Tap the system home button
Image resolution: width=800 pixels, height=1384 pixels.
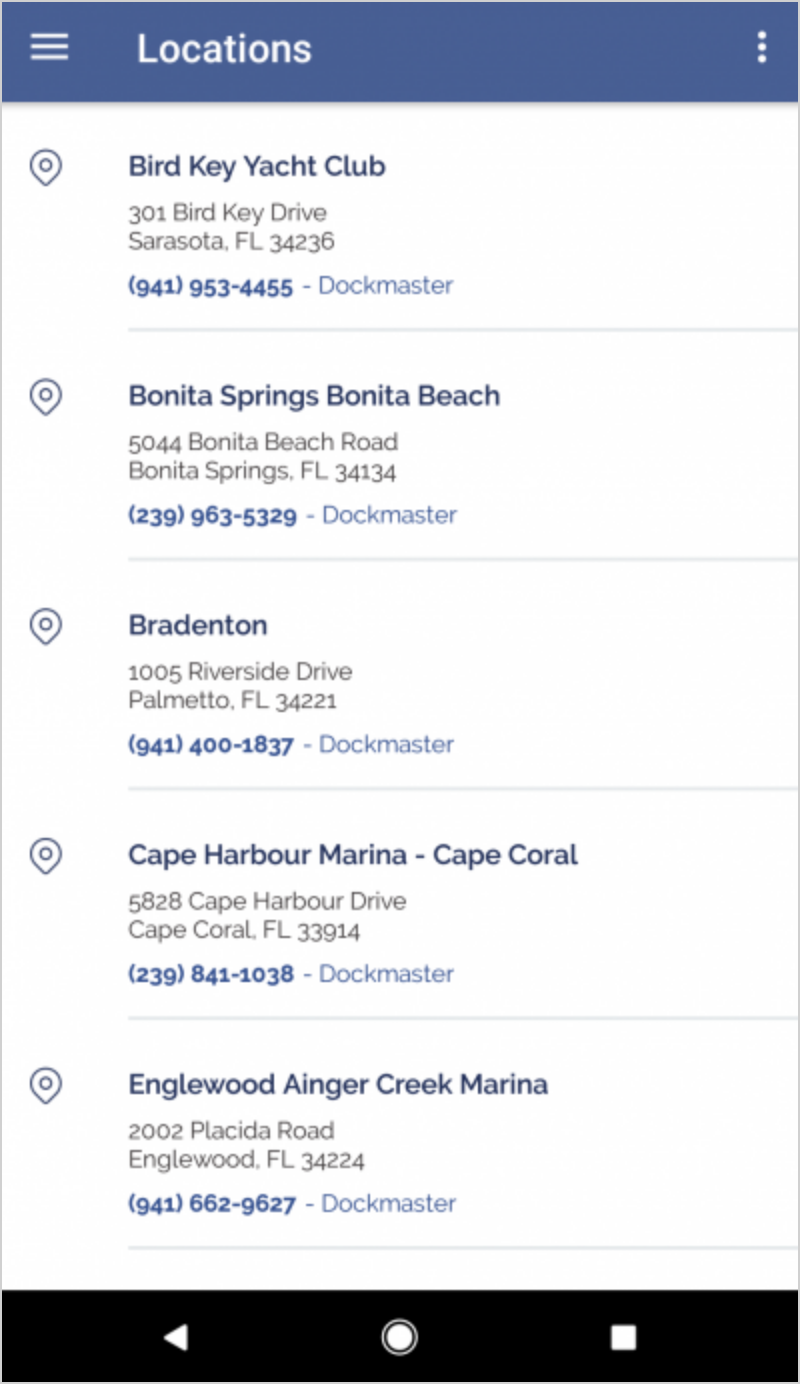(400, 1337)
